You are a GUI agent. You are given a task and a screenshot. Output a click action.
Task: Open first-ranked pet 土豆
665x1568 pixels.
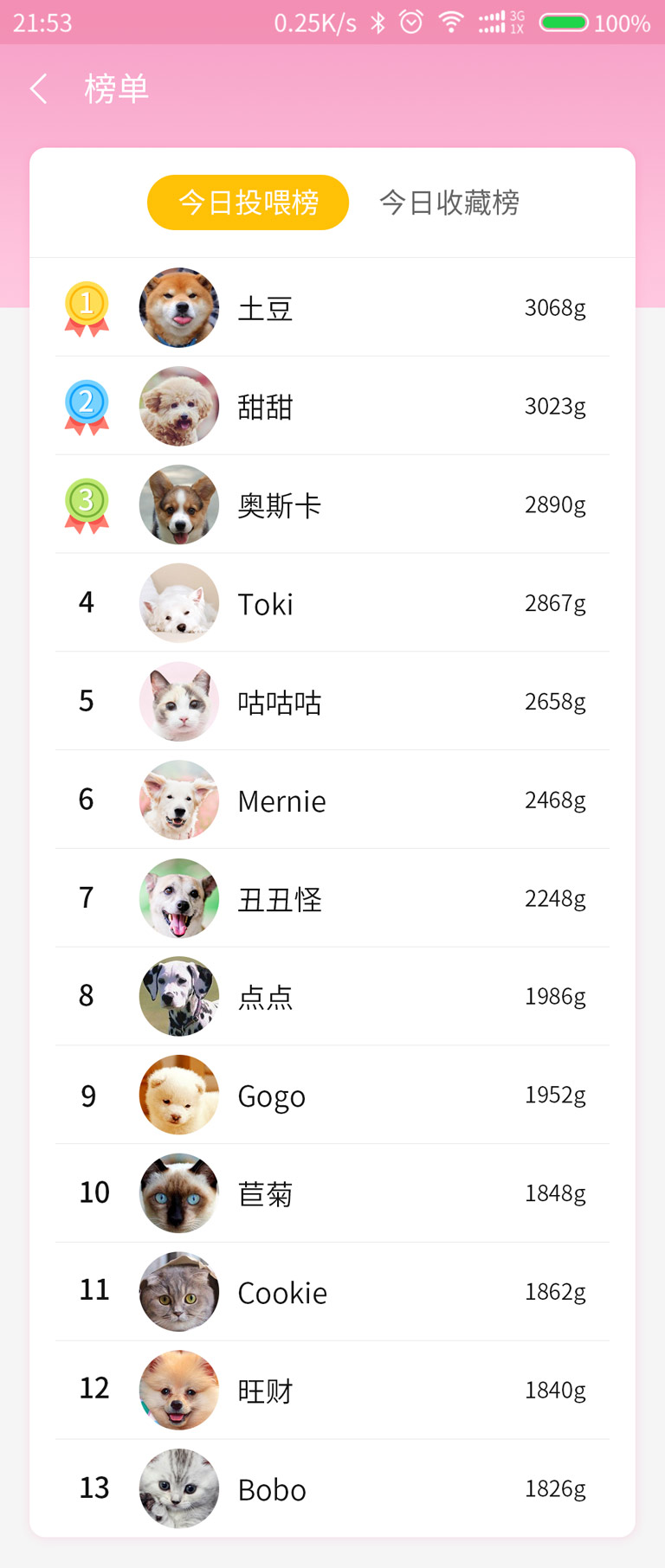click(x=332, y=308)
